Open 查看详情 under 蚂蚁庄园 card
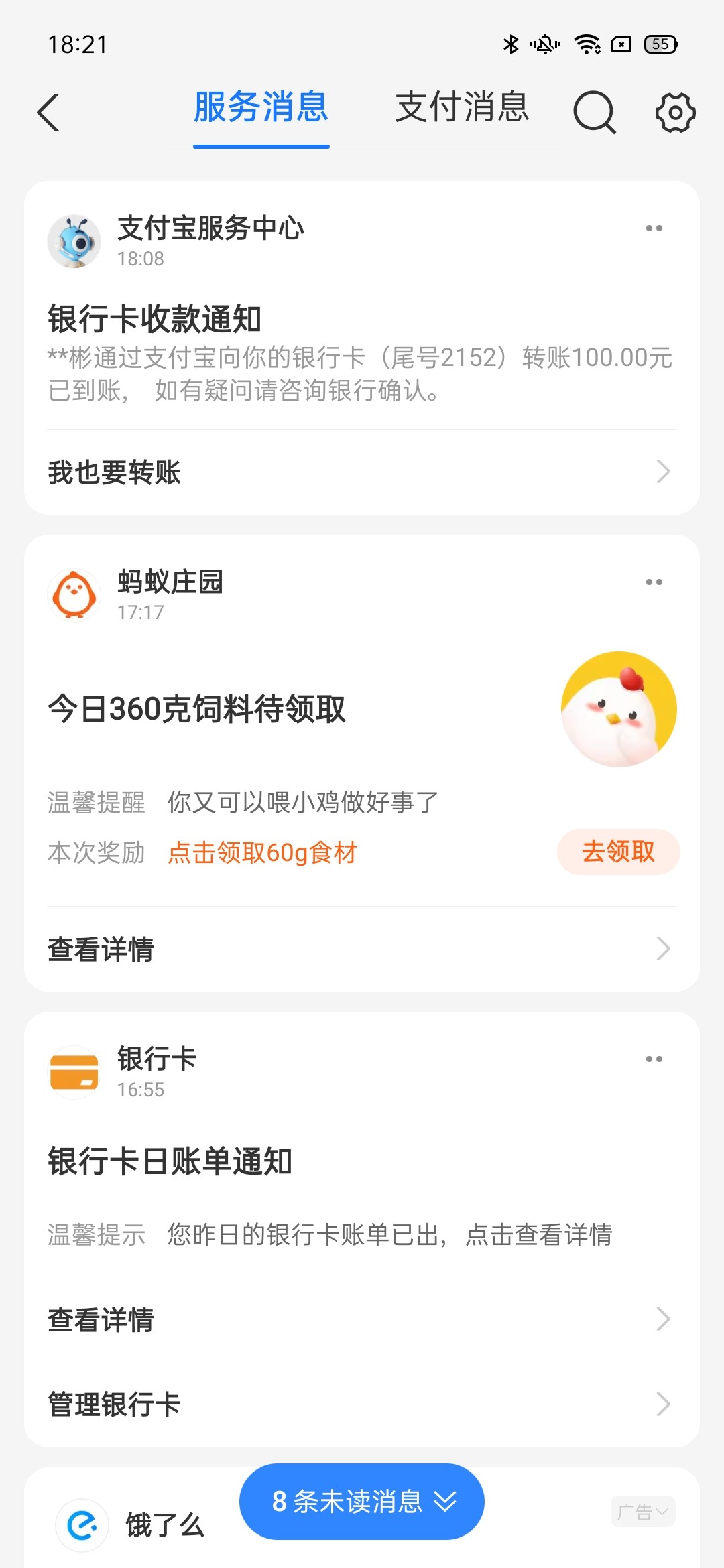Image resolution: width=724 pixels, height=1568 pixels. tap(362, 949)
